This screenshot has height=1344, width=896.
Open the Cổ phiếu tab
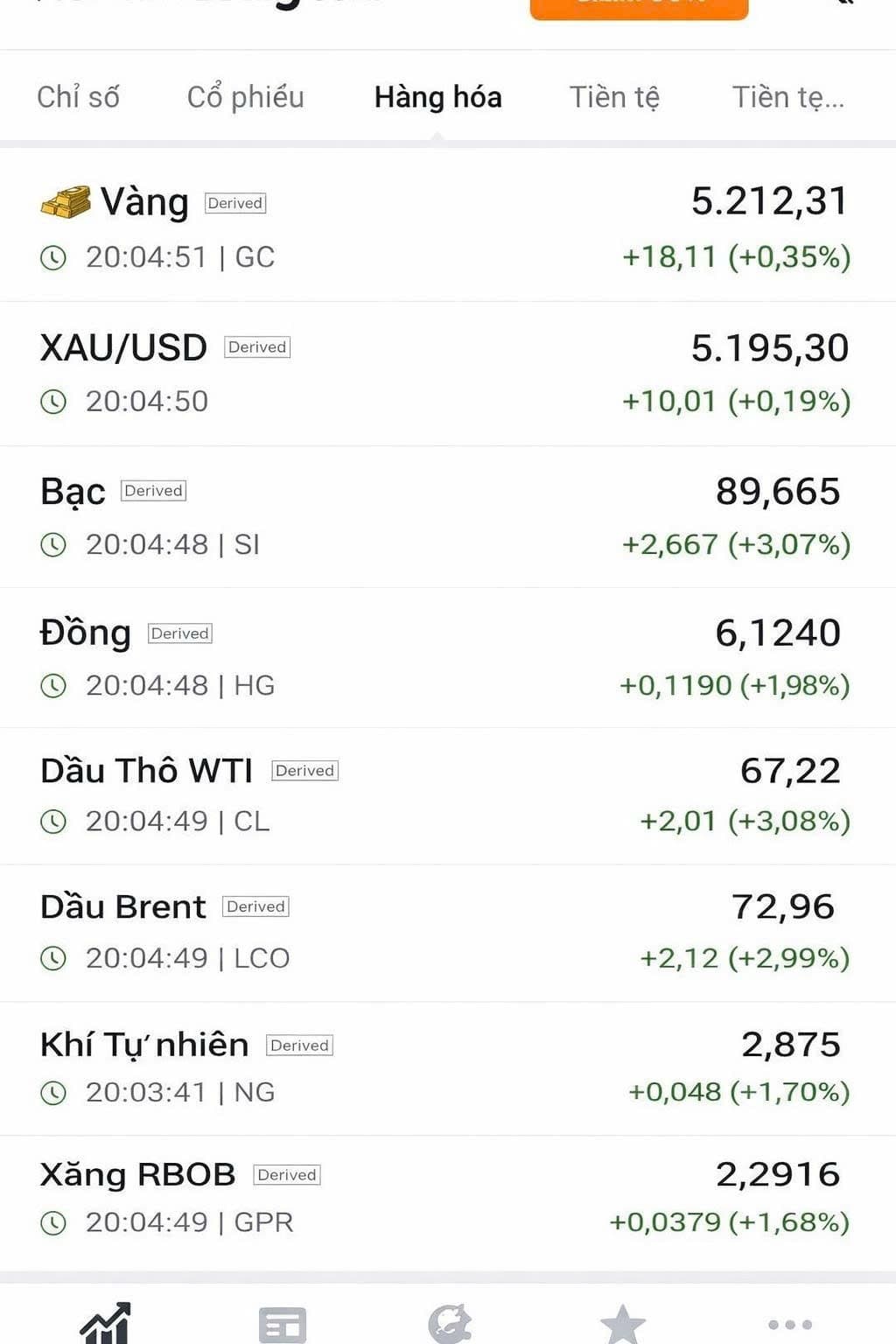point(245,97)
